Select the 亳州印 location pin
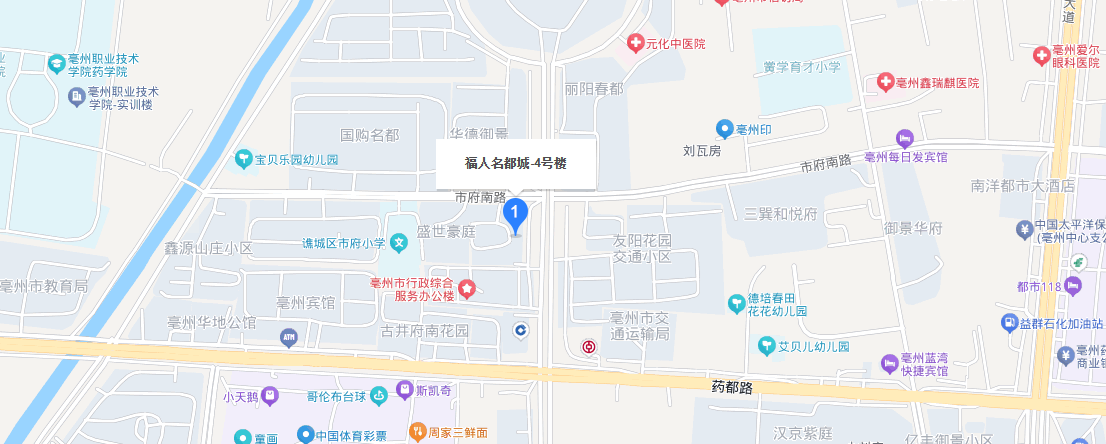The width and height of the screenshot is (1106, 444). (x=725, y=128)
